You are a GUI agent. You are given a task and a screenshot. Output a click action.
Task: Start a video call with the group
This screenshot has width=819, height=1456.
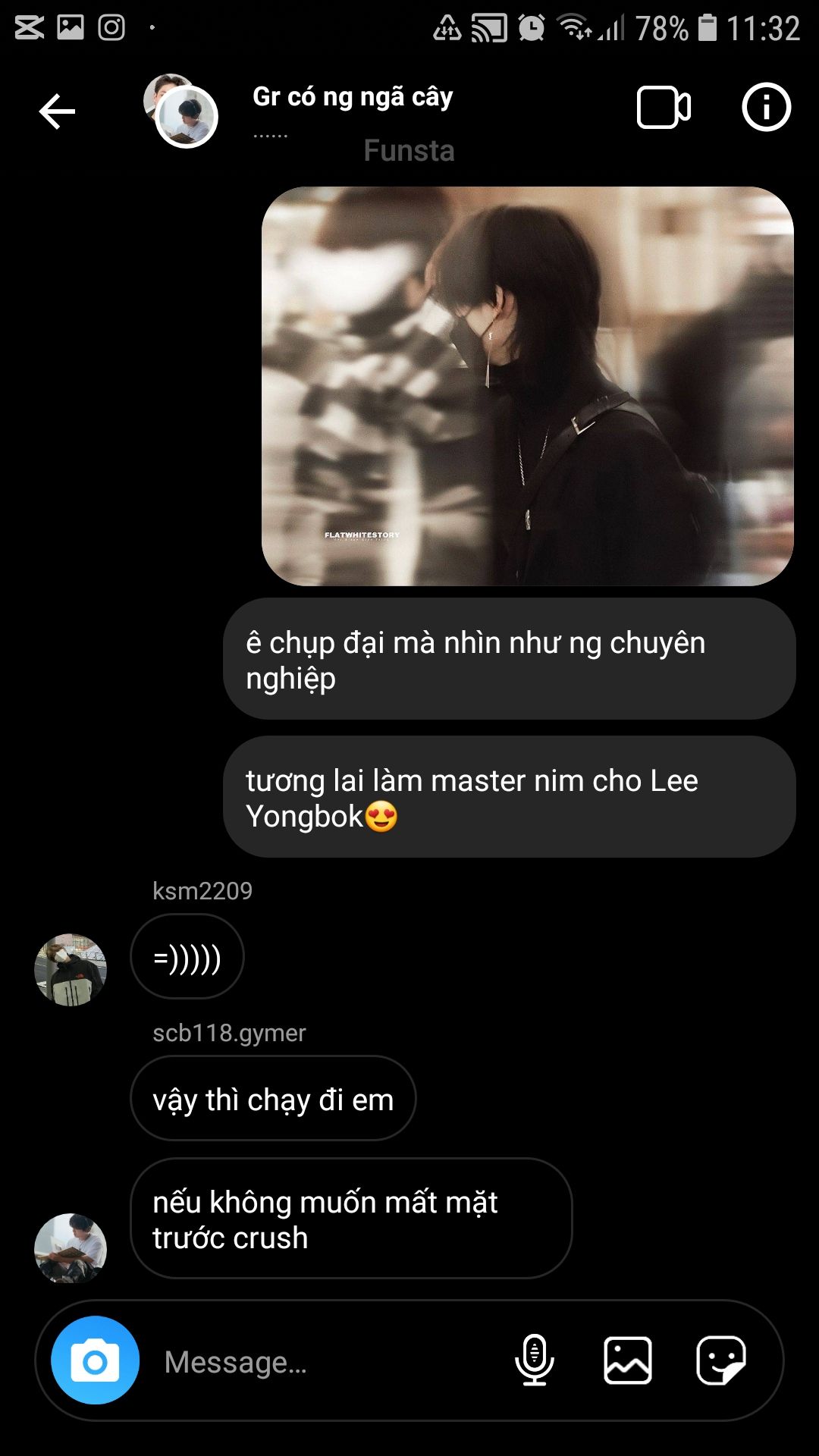click(664, 108)
